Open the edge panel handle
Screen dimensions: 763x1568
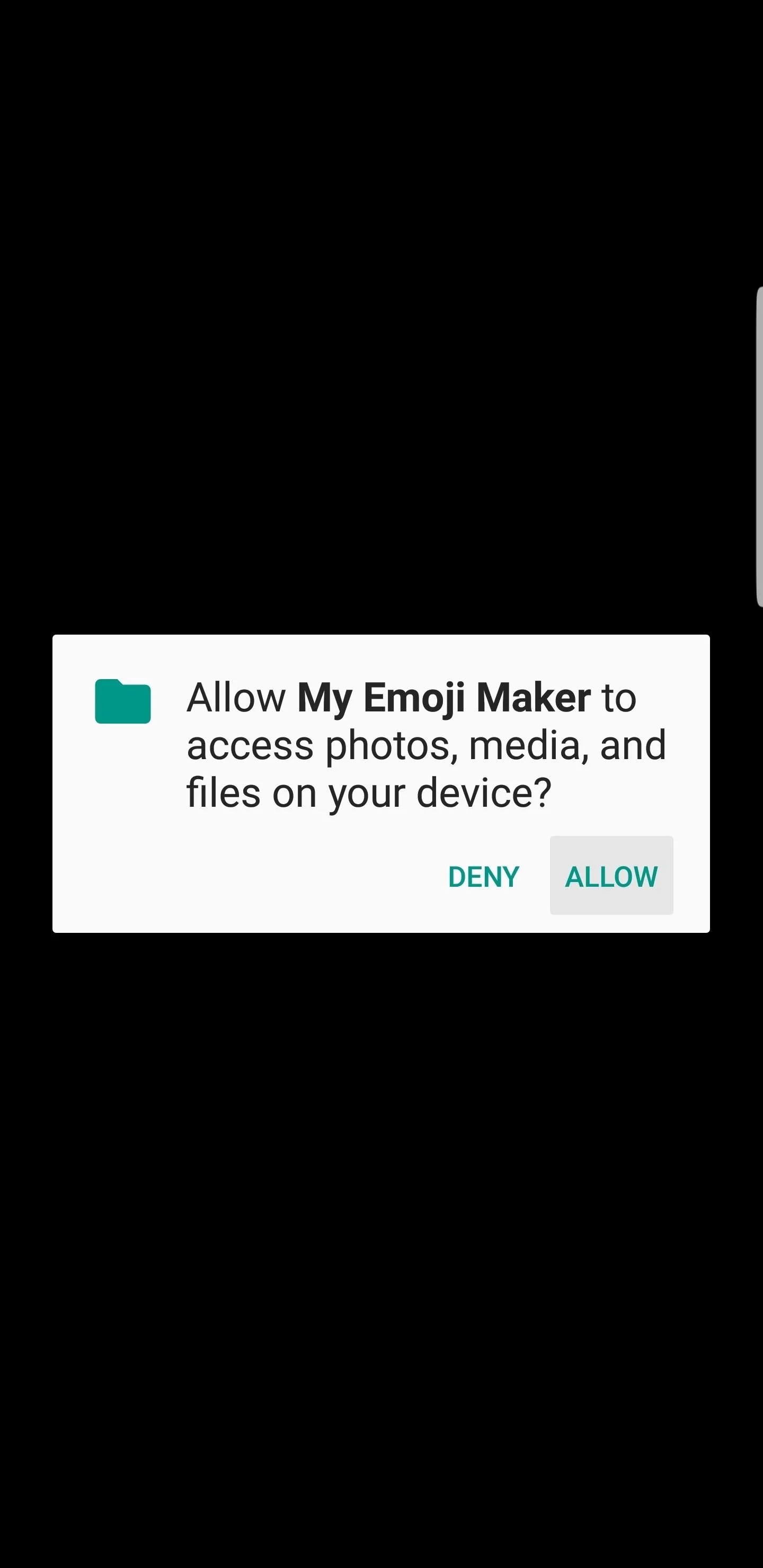click(758, 448)
